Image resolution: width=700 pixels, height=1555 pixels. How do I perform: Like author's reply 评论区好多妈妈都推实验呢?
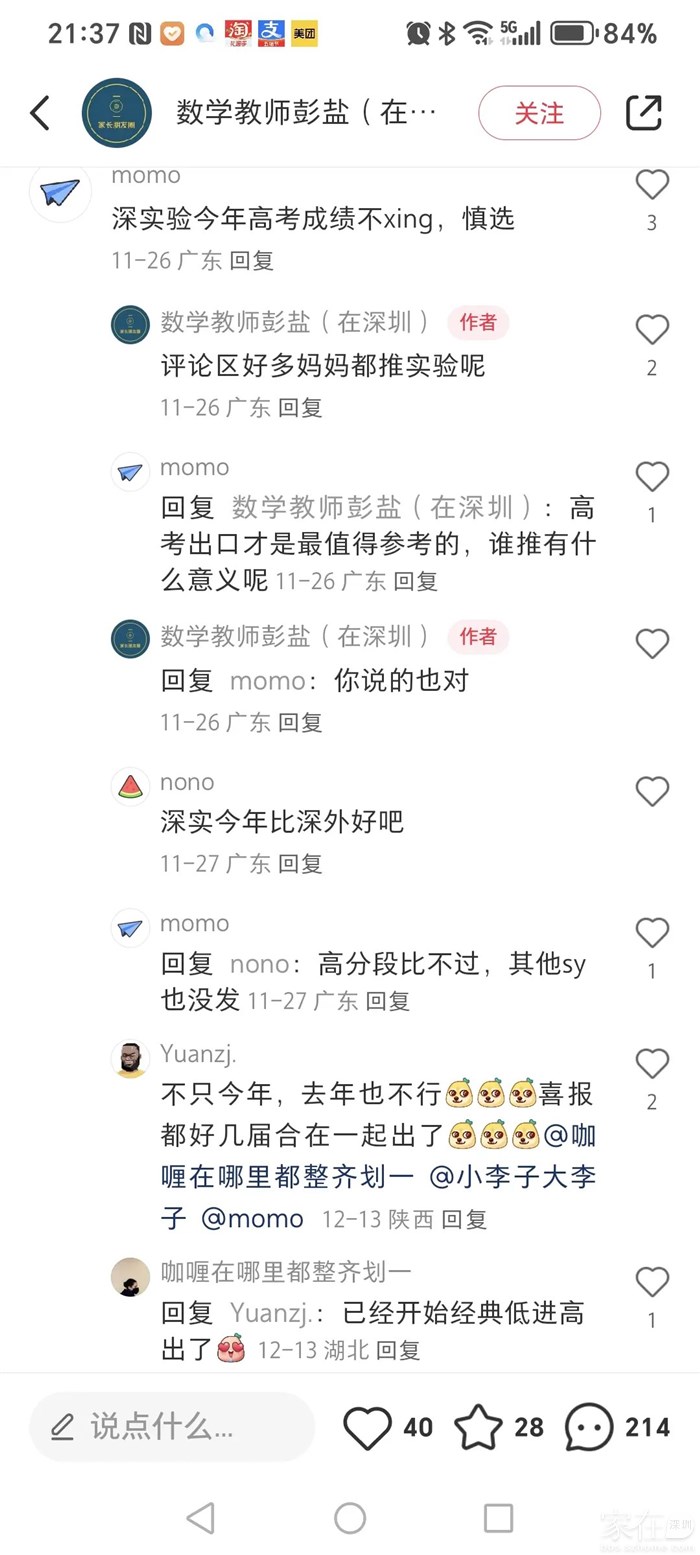click(652, 330)
